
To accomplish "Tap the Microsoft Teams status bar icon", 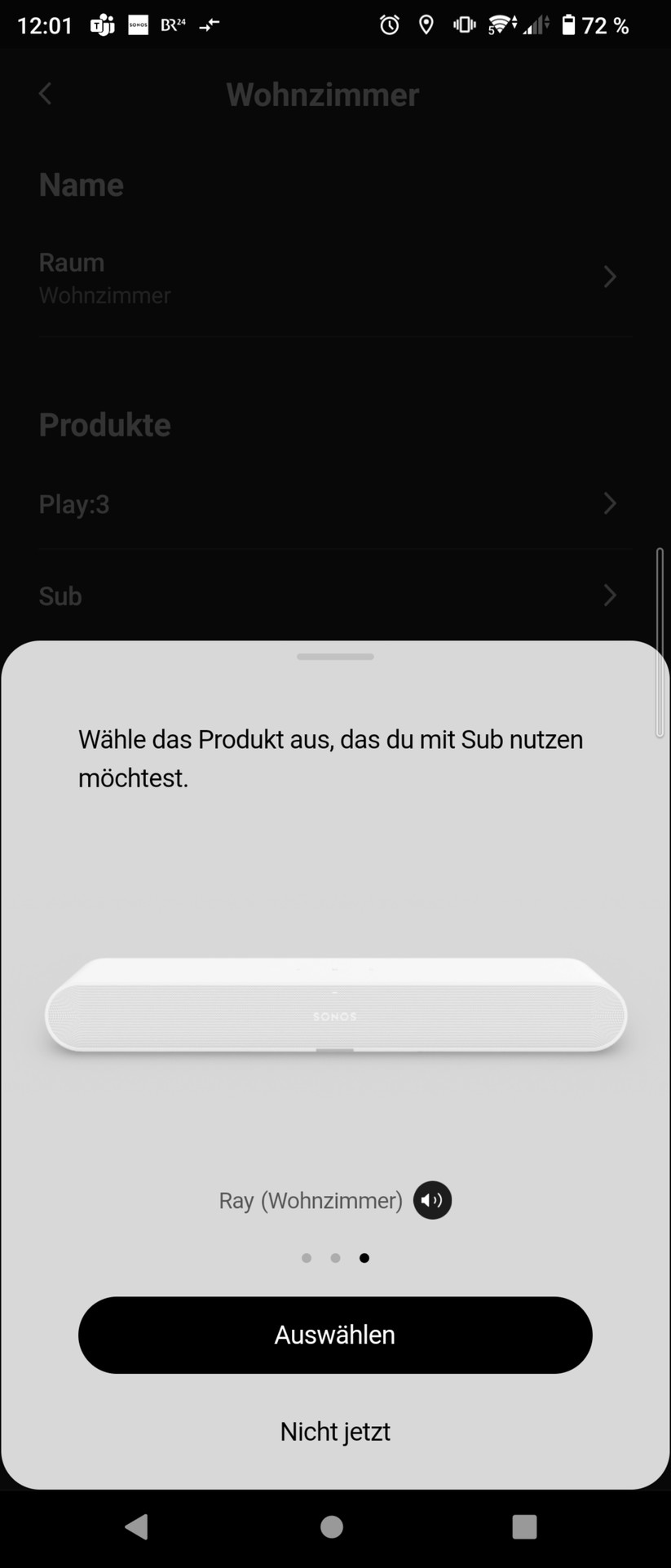I will (x=101, y=24).
